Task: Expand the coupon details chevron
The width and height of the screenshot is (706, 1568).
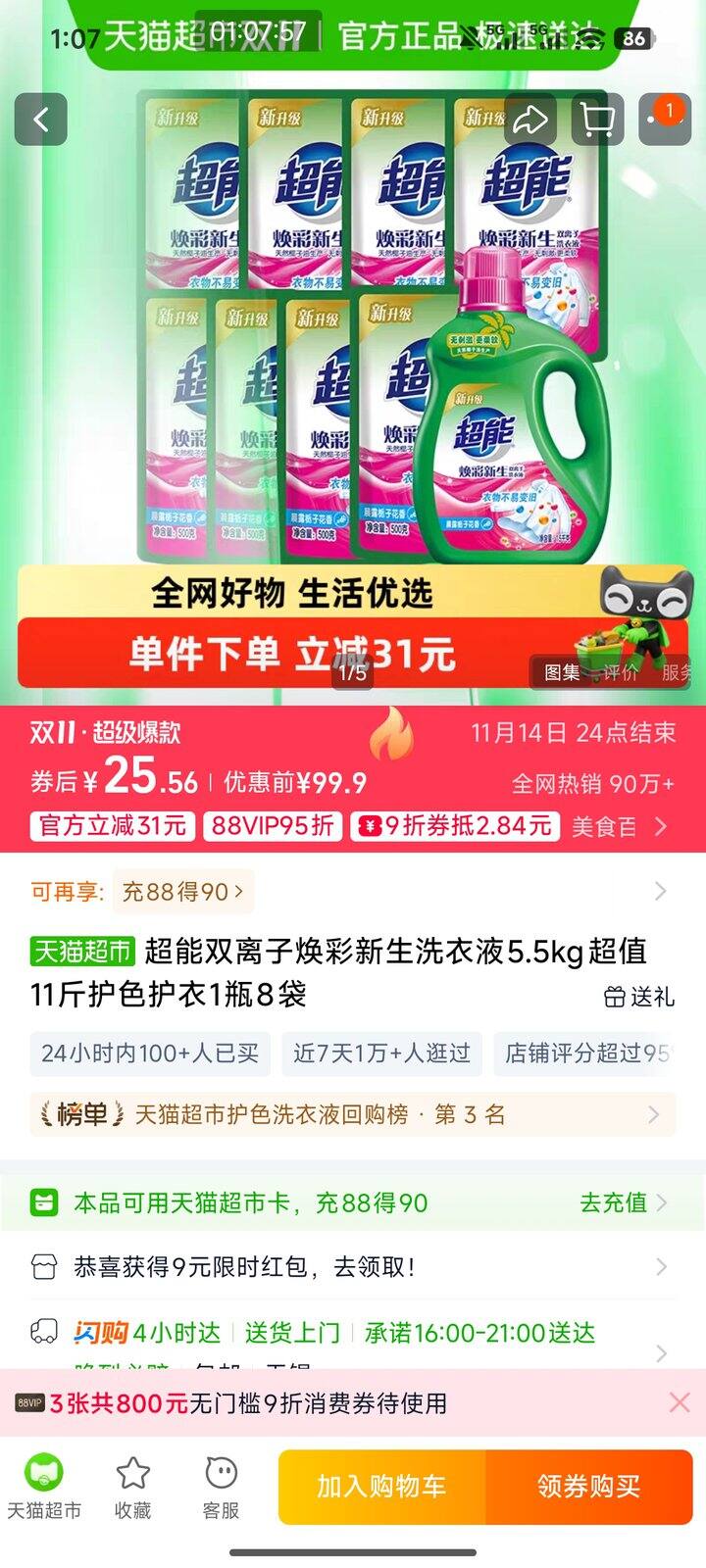Action: click(x=662, y=826)
